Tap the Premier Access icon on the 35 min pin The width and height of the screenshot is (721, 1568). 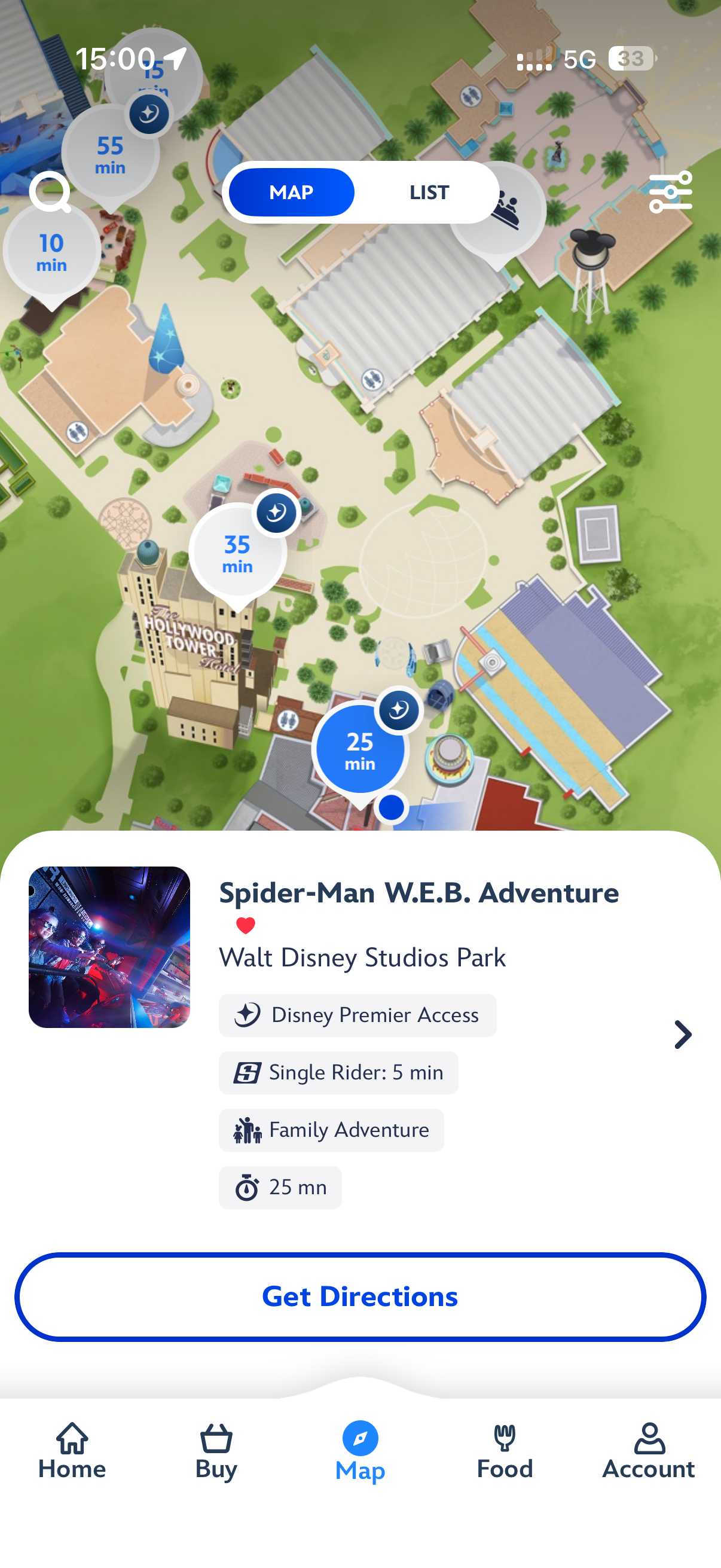click(275, 513)
